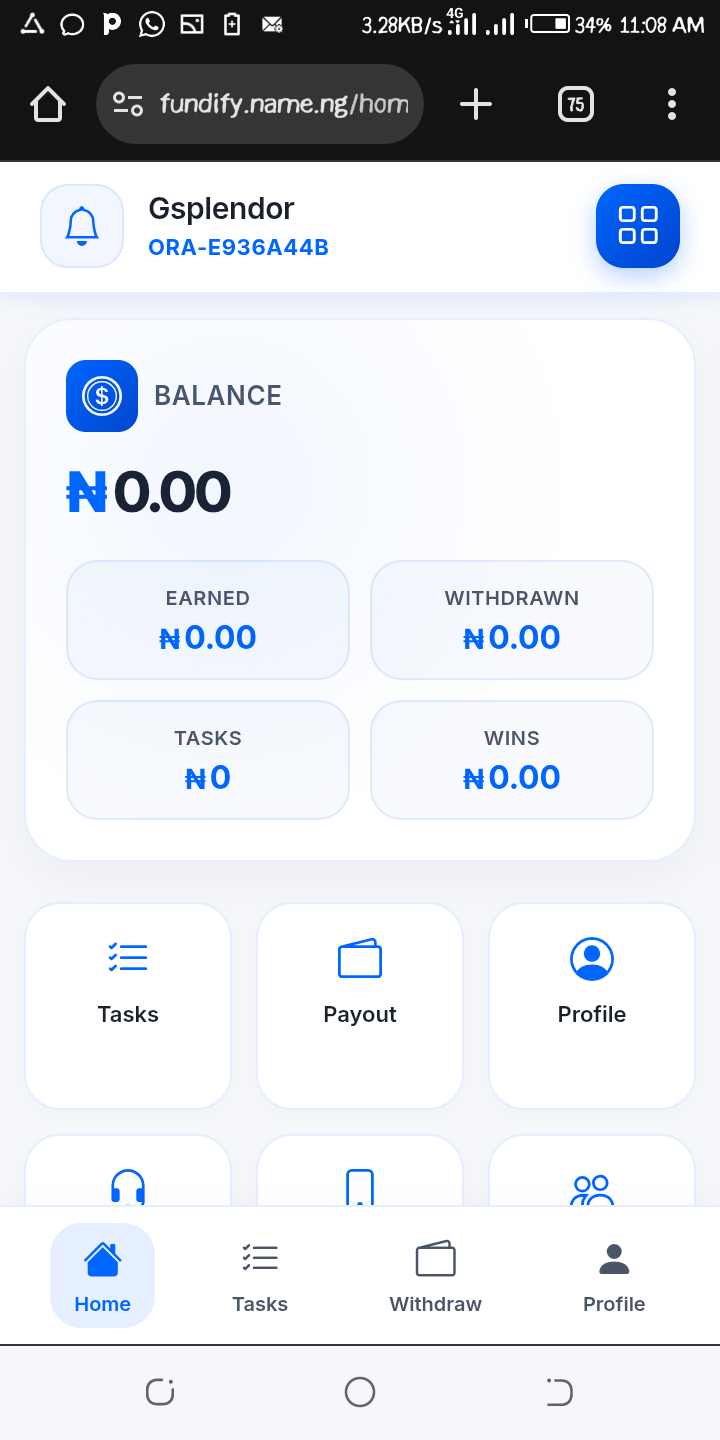Open the Payout card
This screenshot has height=1440, width=720.
click(360, 1005)
